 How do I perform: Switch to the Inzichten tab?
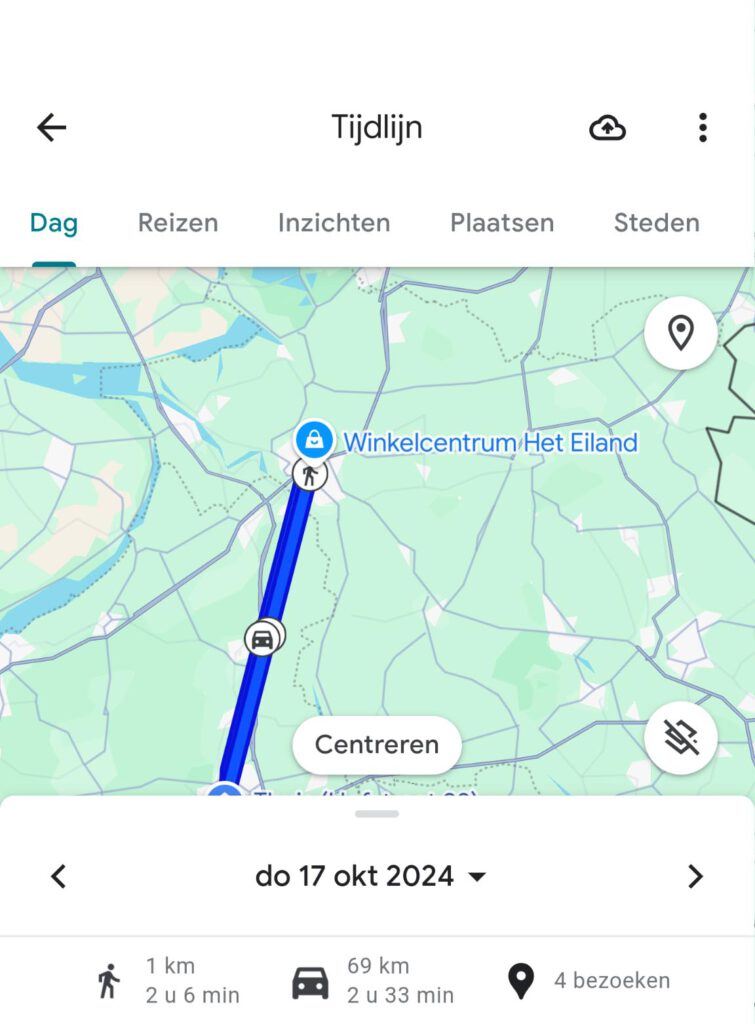click(334, 222)
